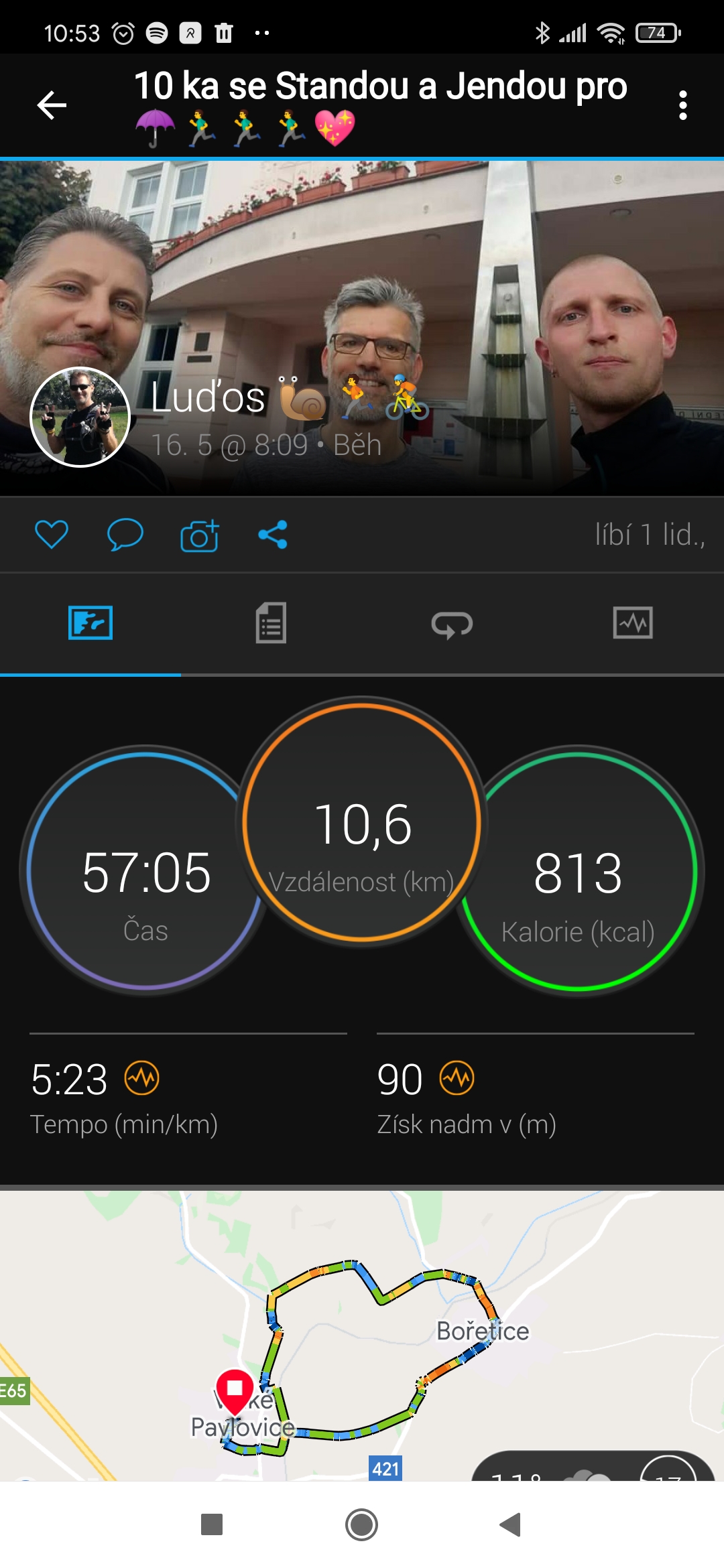The width and height of the screenshot is (724, 1568).
Task: Like this activity with the heart icon
Action: pos(52,535)
